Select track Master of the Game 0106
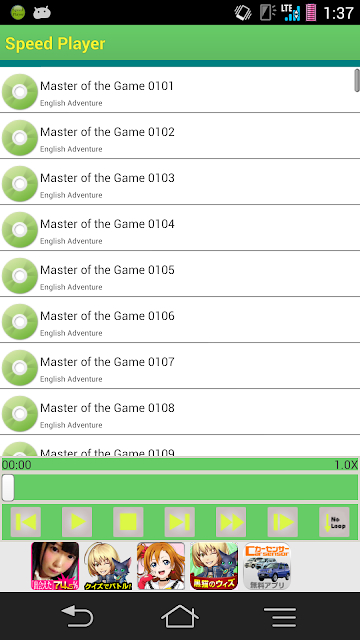 (180, 320)
